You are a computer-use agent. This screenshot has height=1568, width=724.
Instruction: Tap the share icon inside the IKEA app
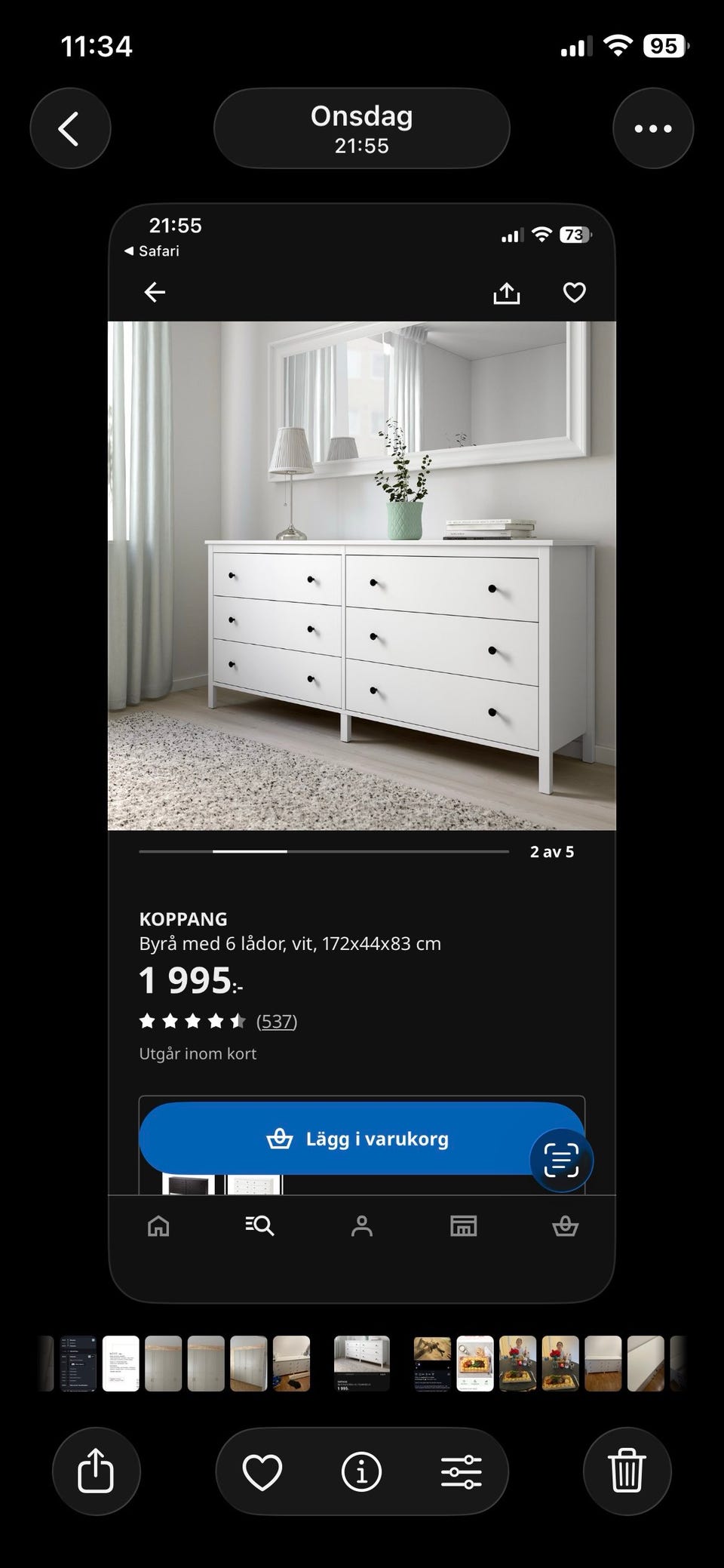(506, 293)
